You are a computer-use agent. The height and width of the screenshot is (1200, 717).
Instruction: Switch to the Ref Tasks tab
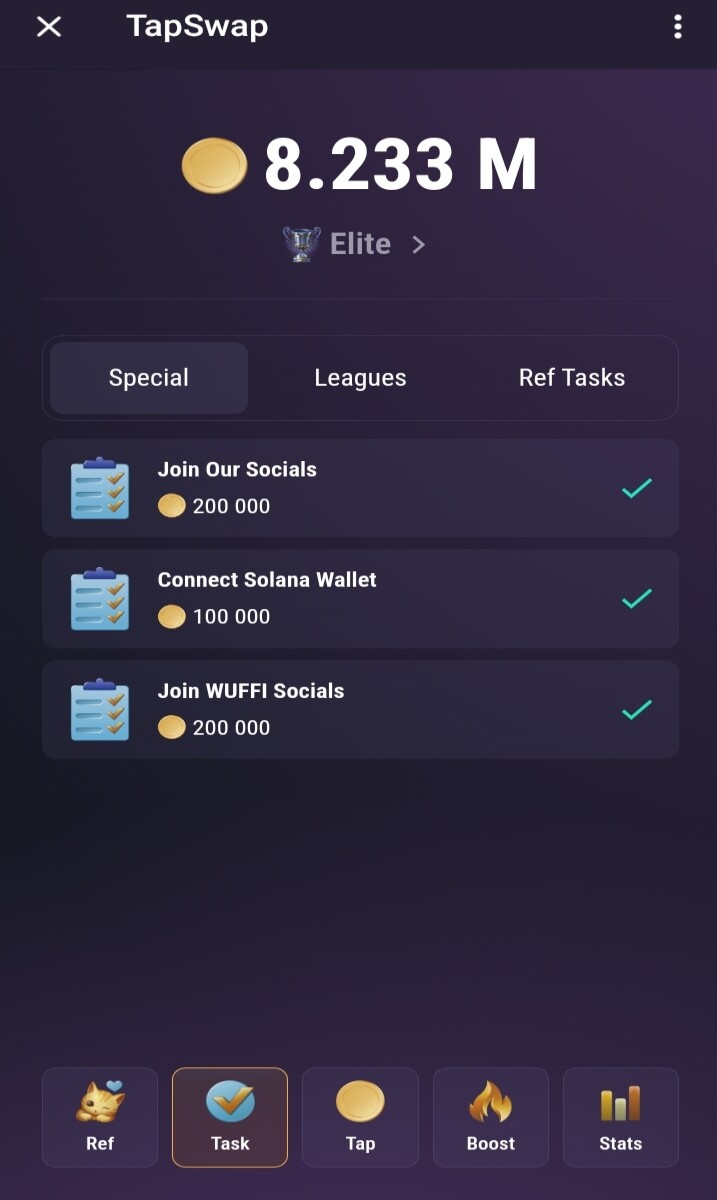click(572, 378)
